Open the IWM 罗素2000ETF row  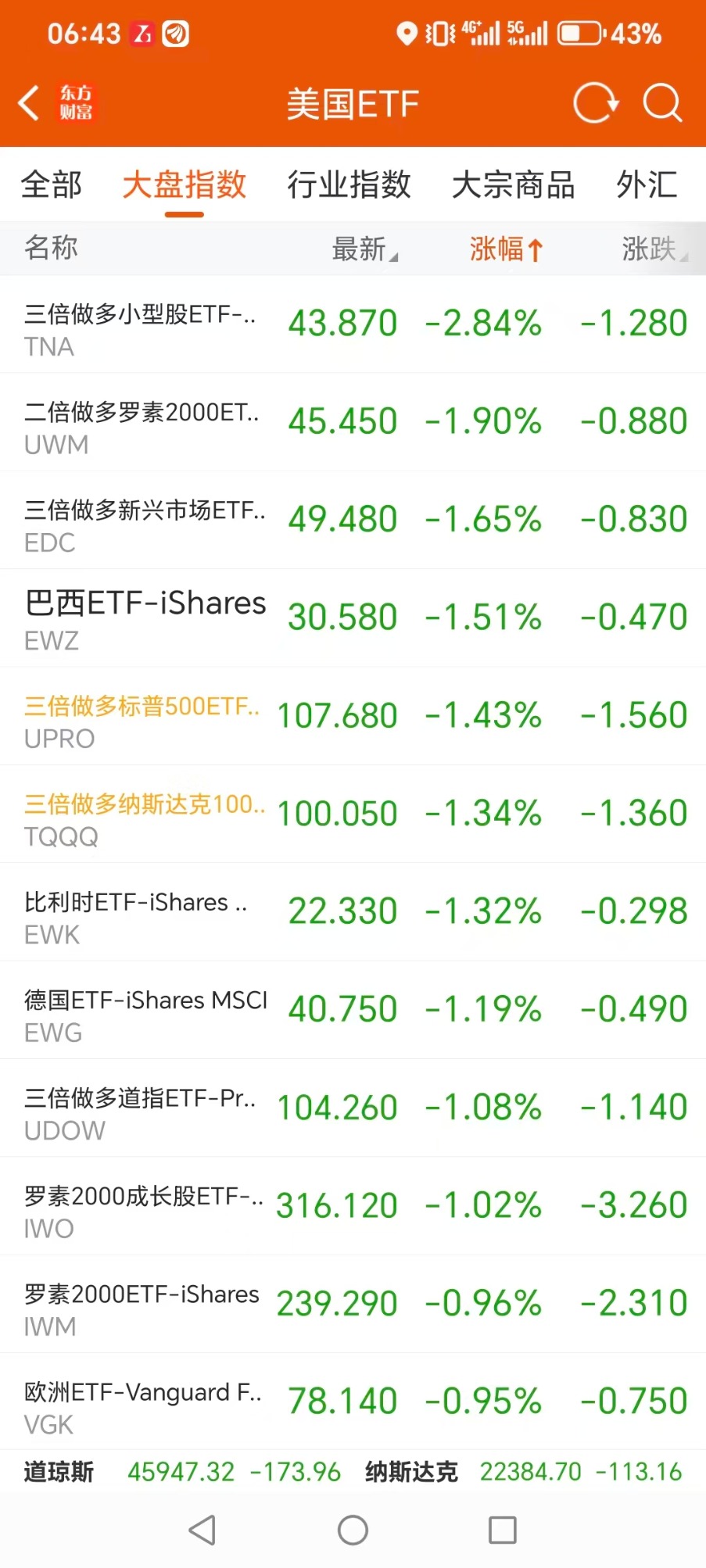click(x=353, y=1304)
